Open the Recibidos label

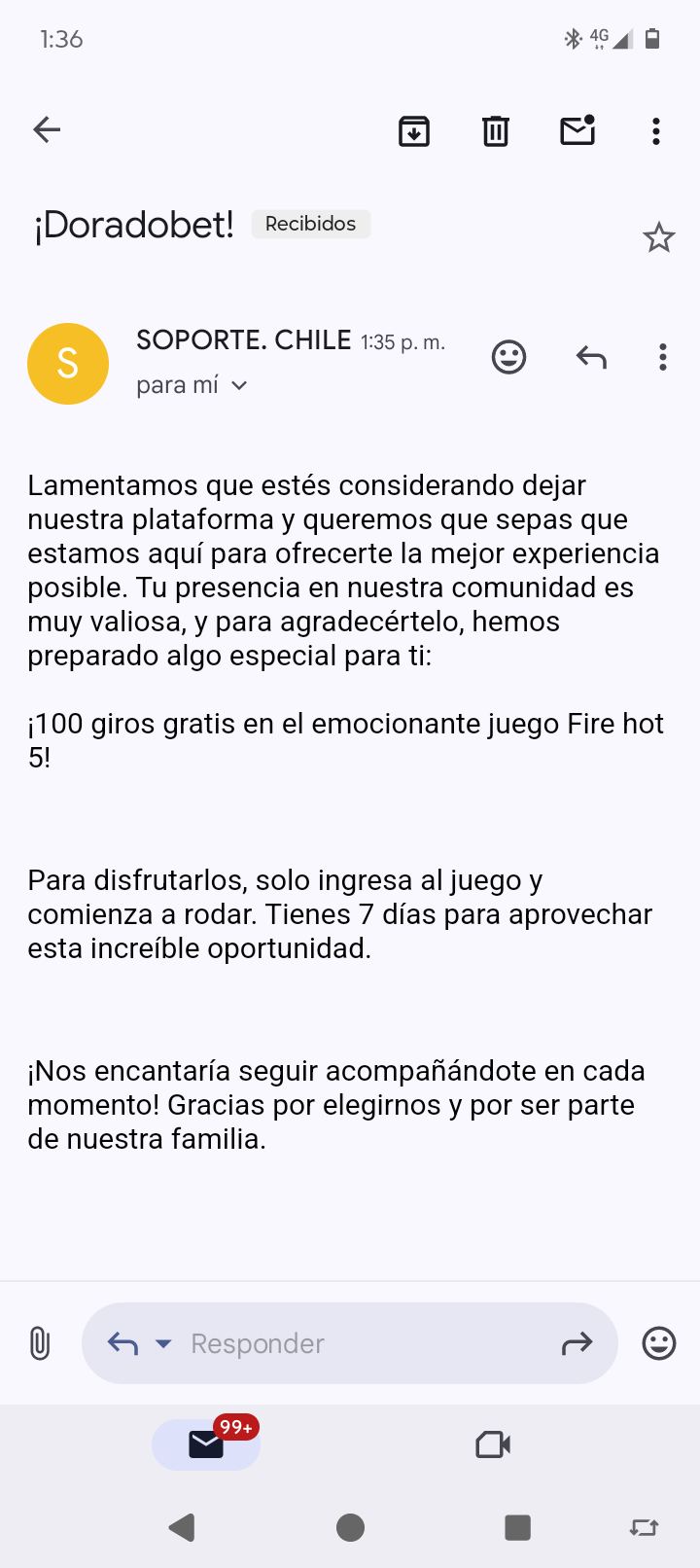310,223
